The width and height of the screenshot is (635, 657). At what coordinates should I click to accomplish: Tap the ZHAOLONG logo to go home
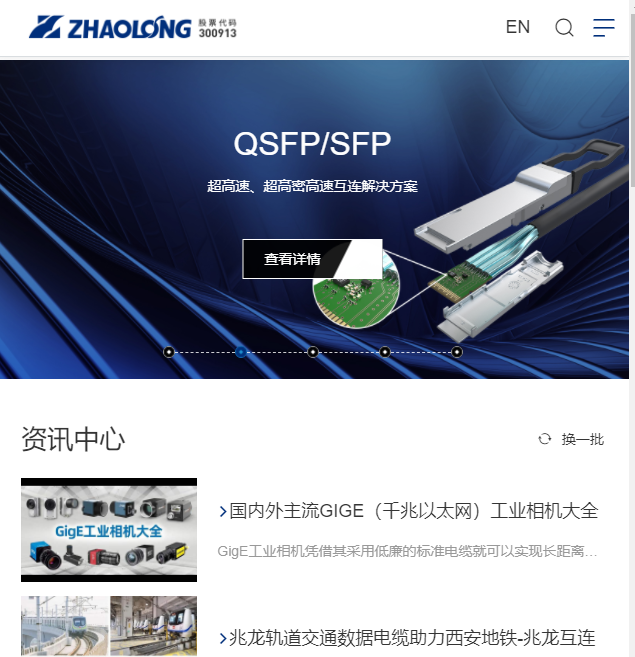pos(132,28)
